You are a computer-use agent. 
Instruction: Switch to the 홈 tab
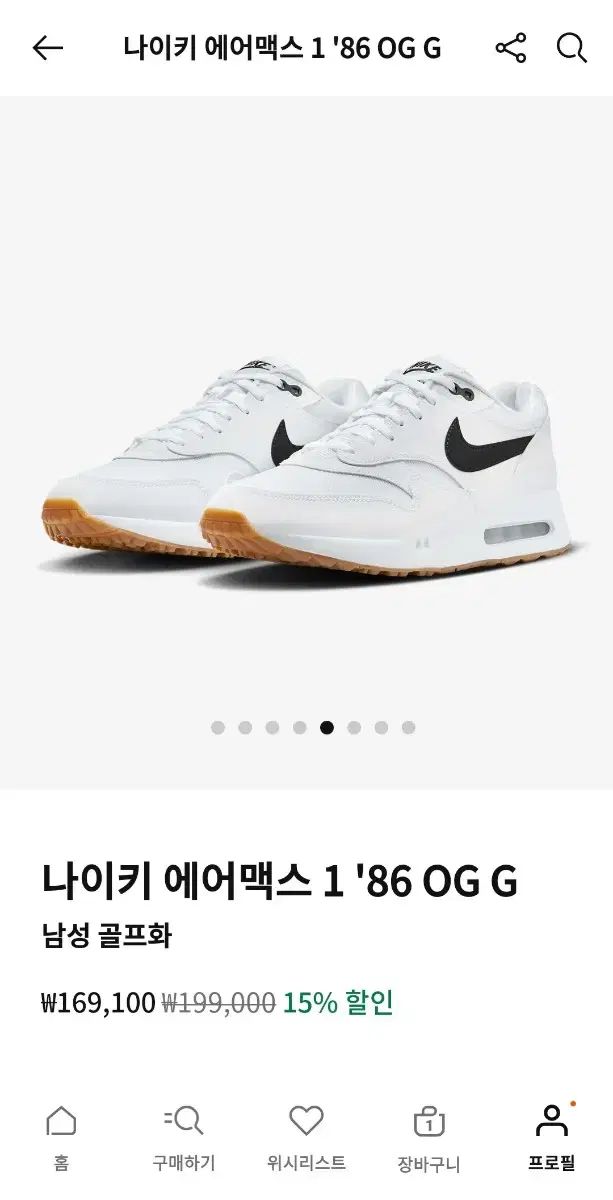(61, 1136)
